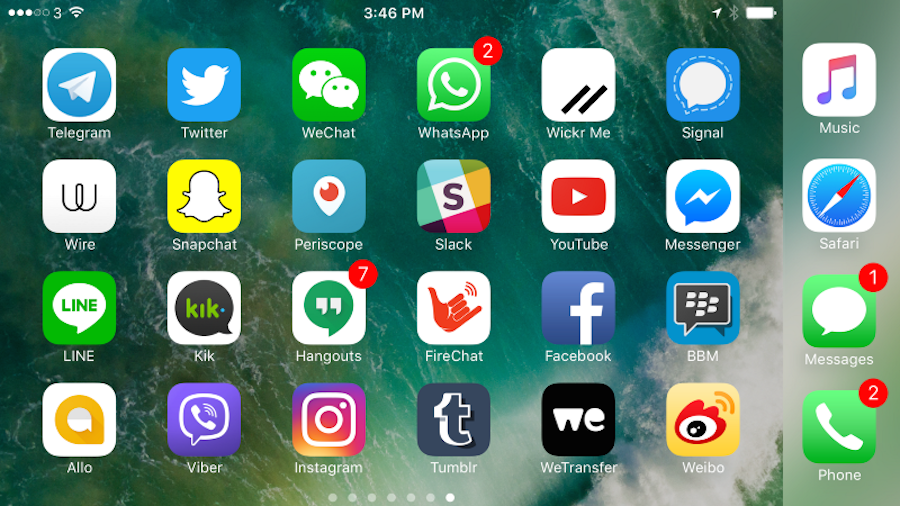900x506 pixels.
Task: Open Facebook Messenger
Action: (703, 197)
